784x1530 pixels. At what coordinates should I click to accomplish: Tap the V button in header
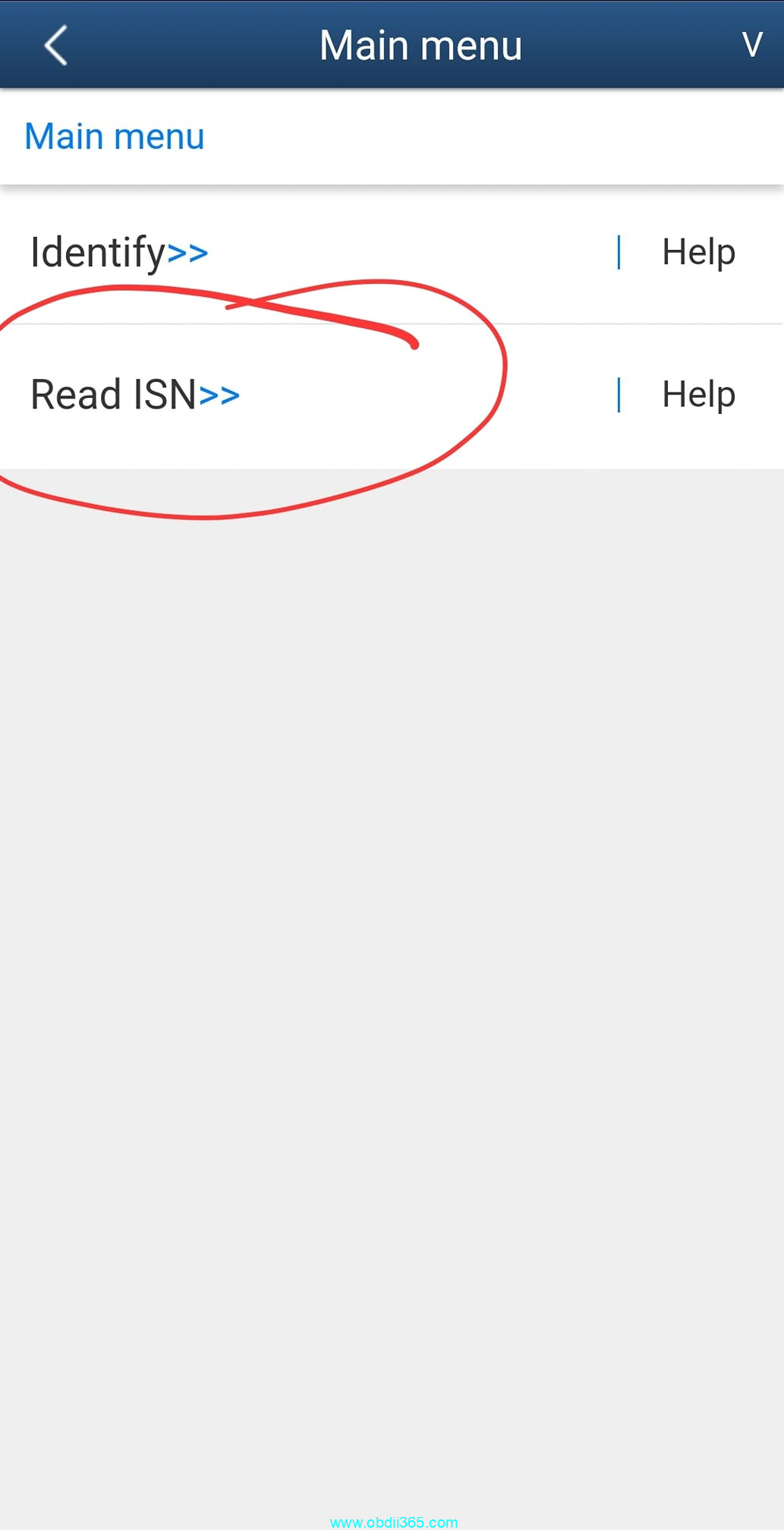pos(751,46)
